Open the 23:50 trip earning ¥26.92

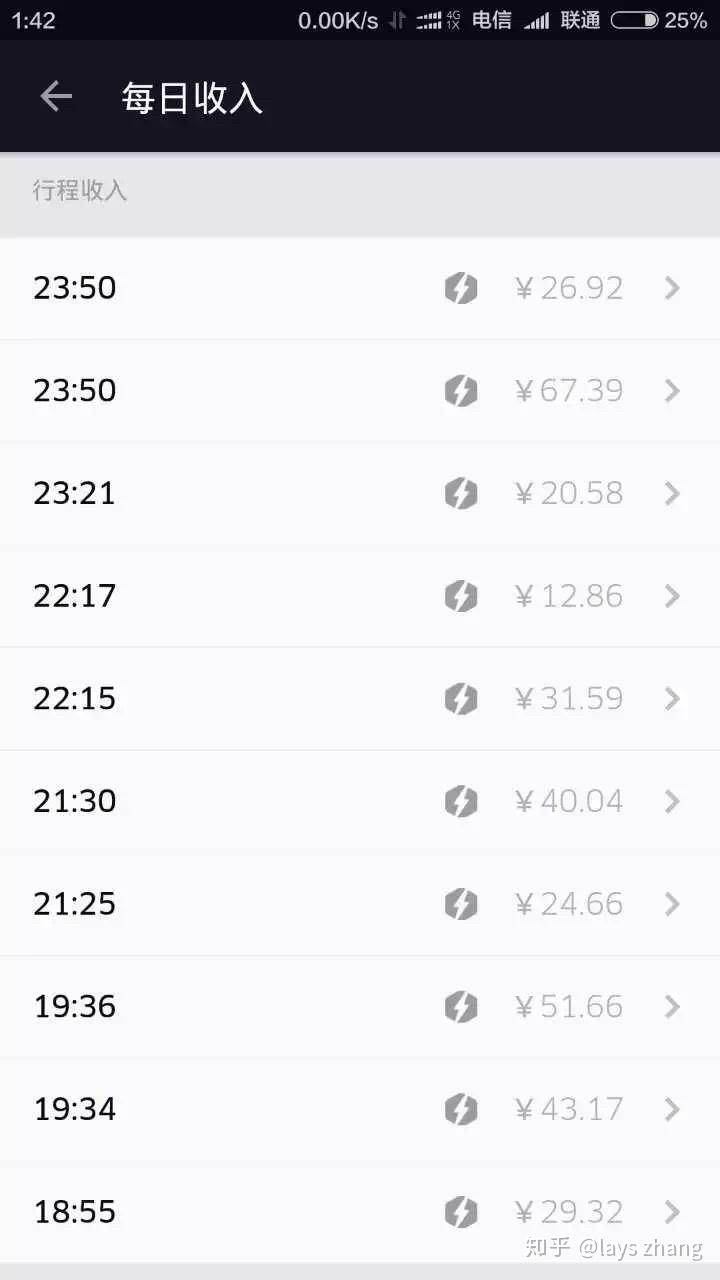(360, 288)
